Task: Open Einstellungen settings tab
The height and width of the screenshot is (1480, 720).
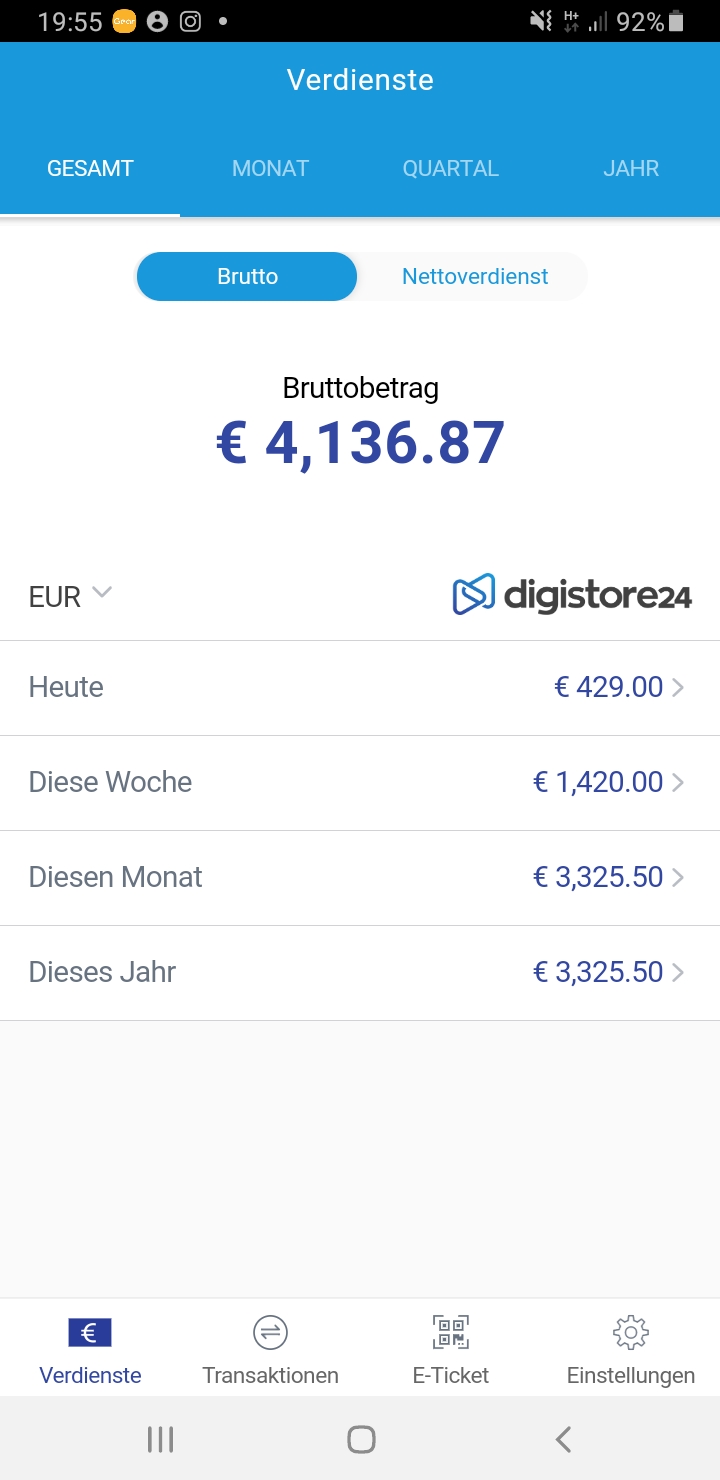Action: click(630, 1348)
